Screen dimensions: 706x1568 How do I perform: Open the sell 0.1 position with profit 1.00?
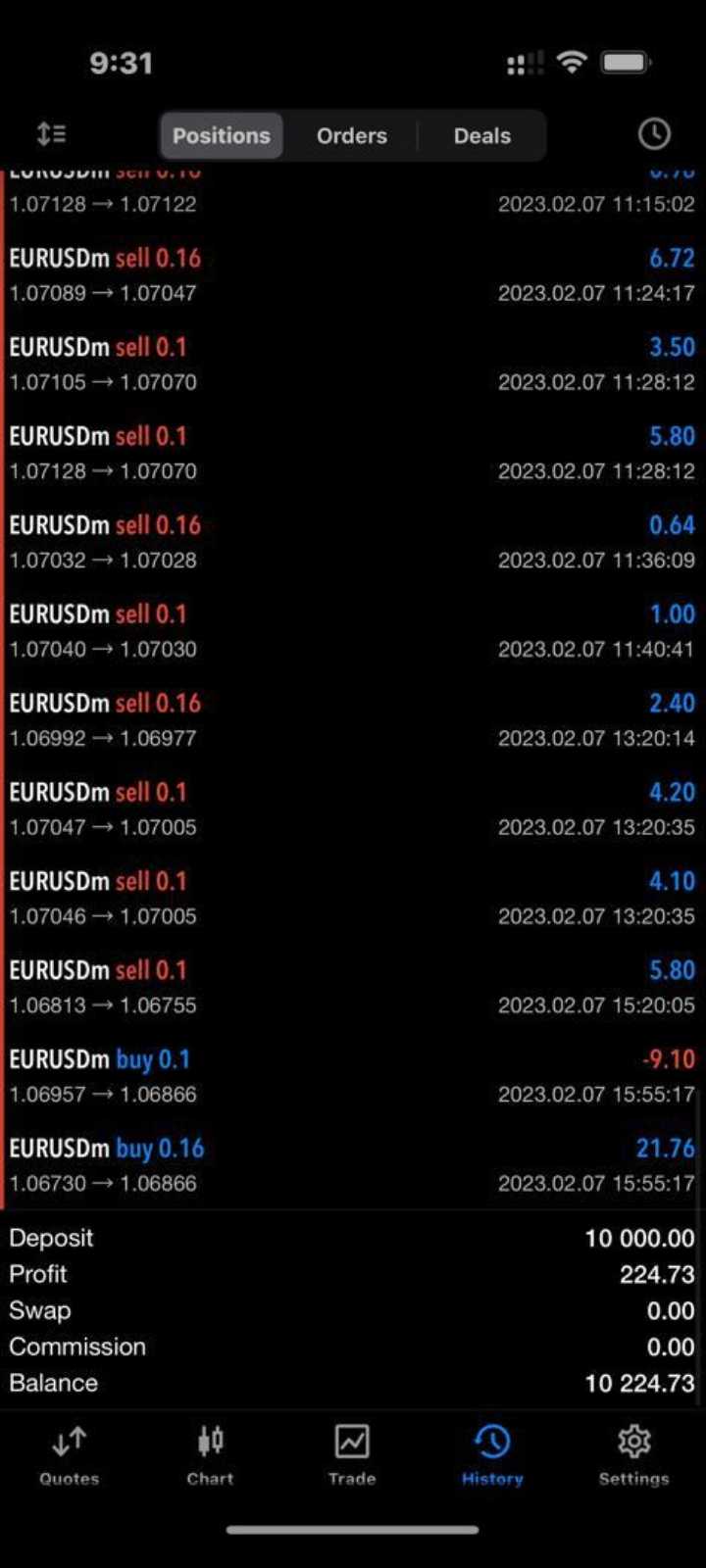353,631
